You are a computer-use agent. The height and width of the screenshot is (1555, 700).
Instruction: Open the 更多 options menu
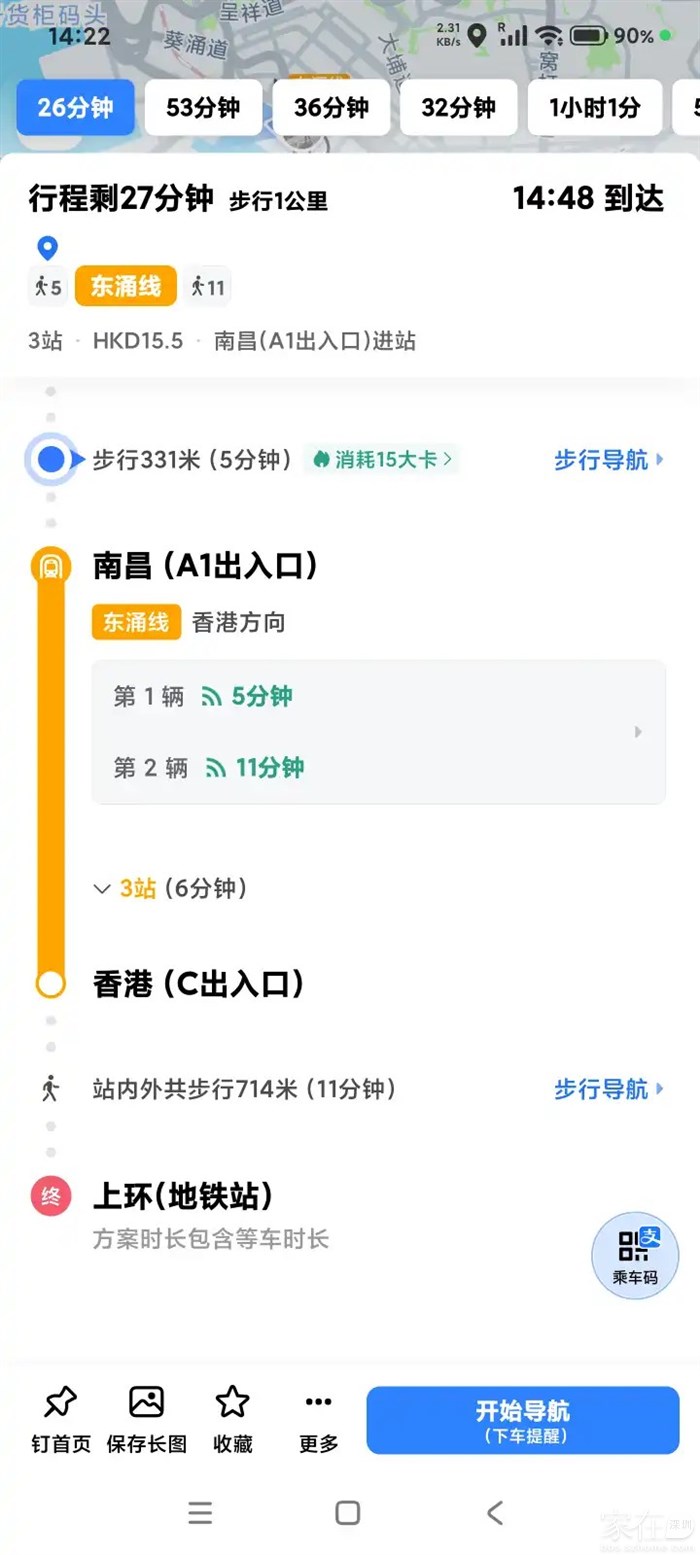click(x=319, y=1420)
